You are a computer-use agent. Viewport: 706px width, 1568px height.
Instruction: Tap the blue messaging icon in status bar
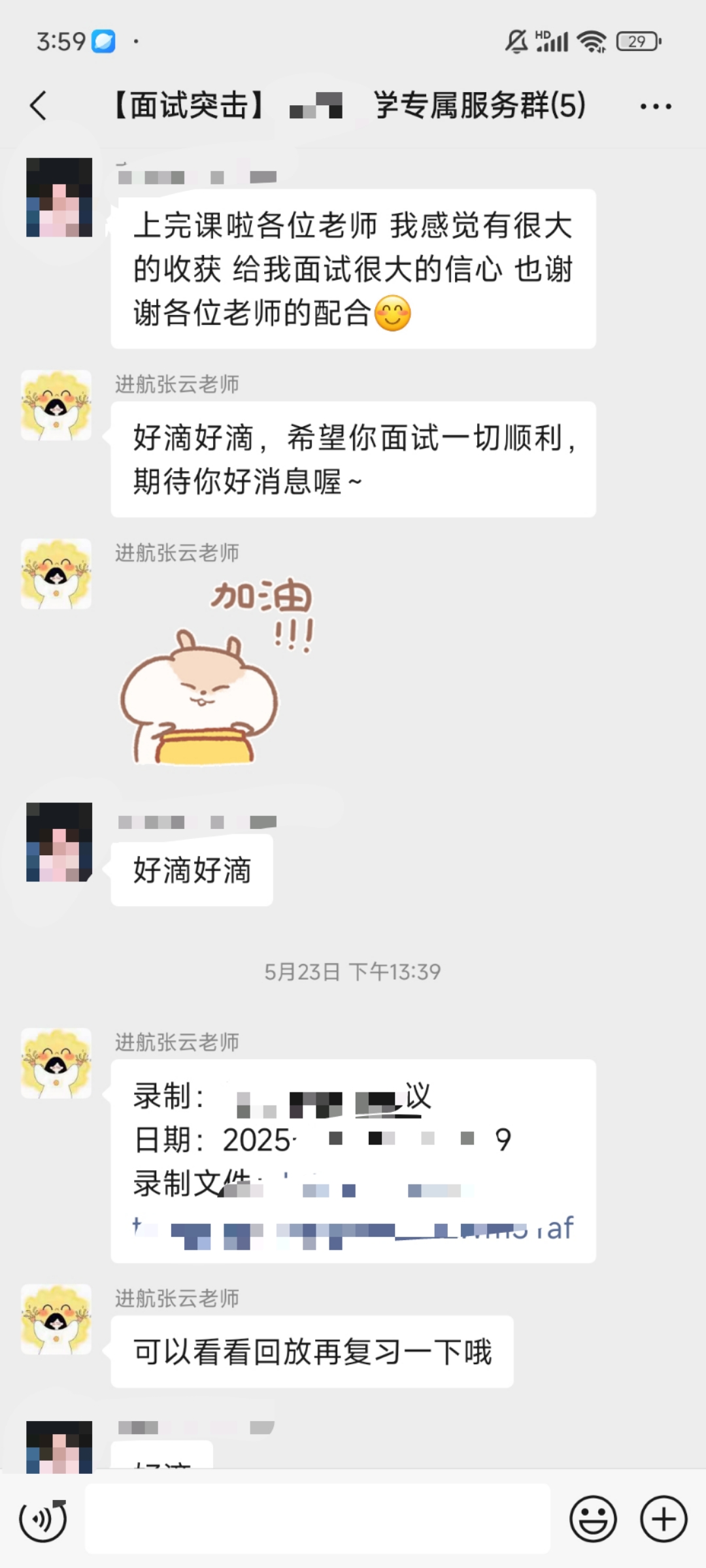coord(105,41)
